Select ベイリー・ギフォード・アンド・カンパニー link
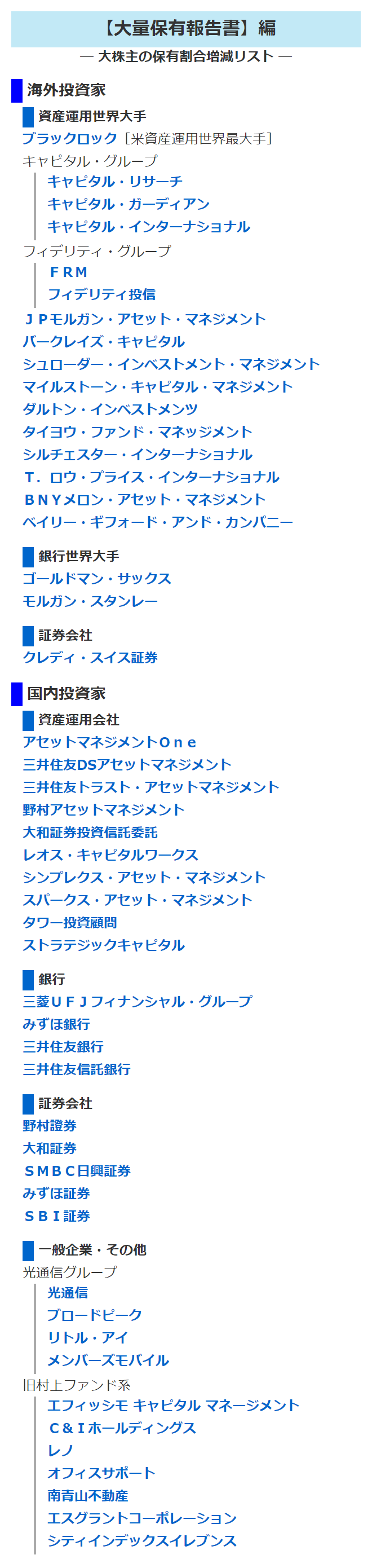 click(157, 522)
